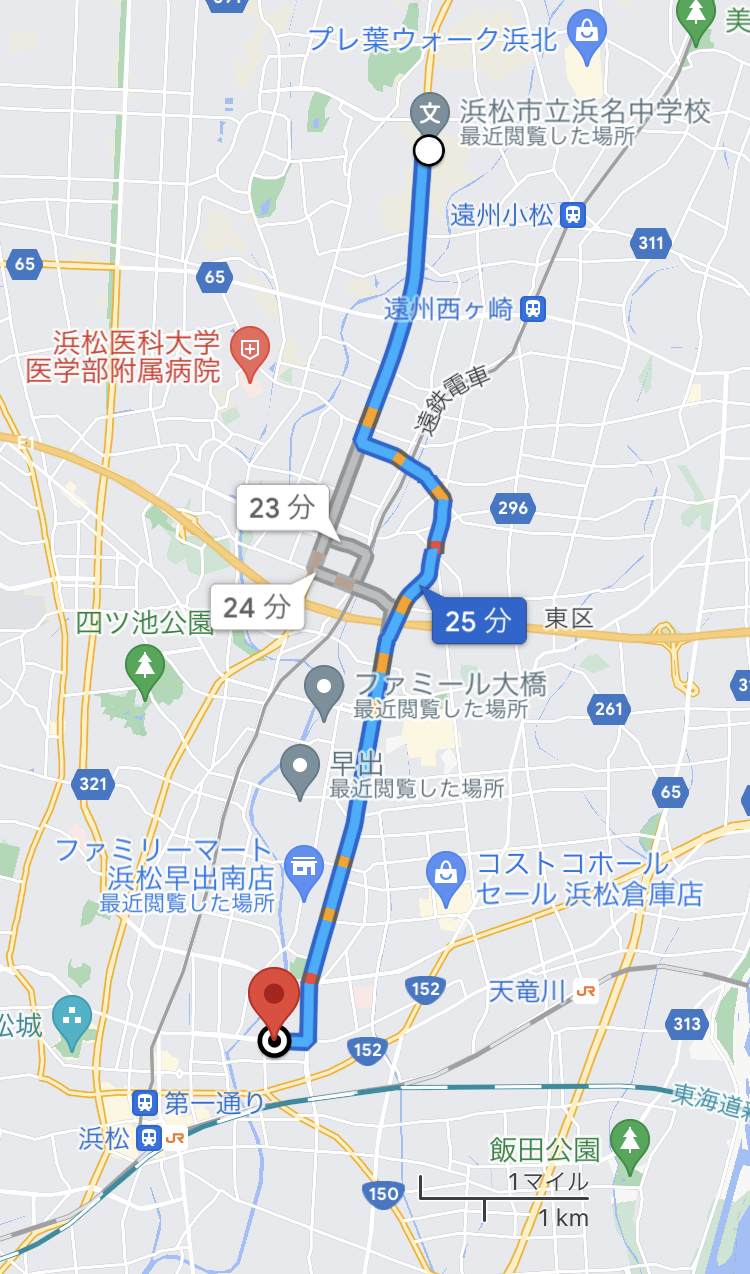Open the プレ葉ウォーク浜北 shopping pin
This screenshot has height=1274, width=750.
click(x=587, y=30)
